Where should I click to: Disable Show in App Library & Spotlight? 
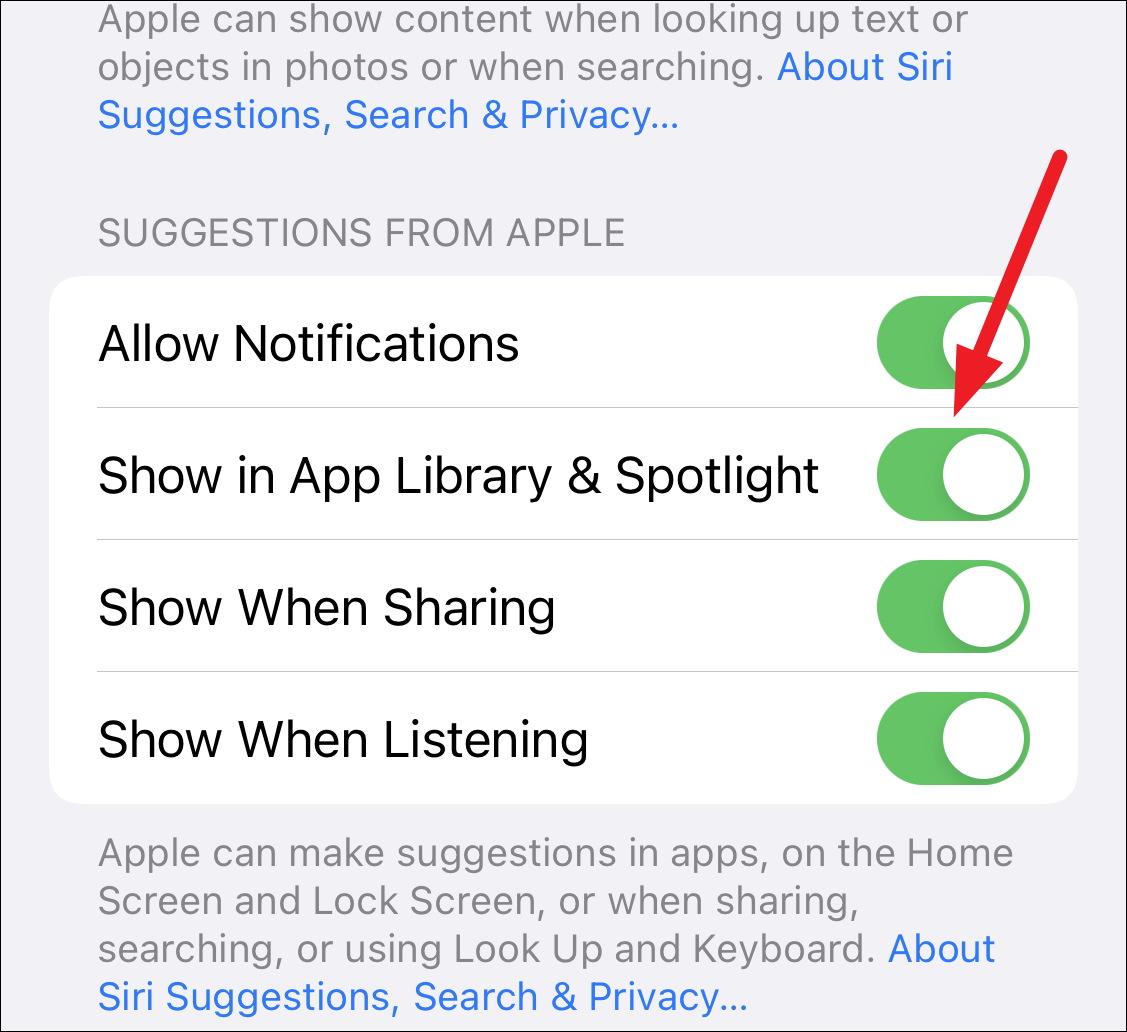952,475
